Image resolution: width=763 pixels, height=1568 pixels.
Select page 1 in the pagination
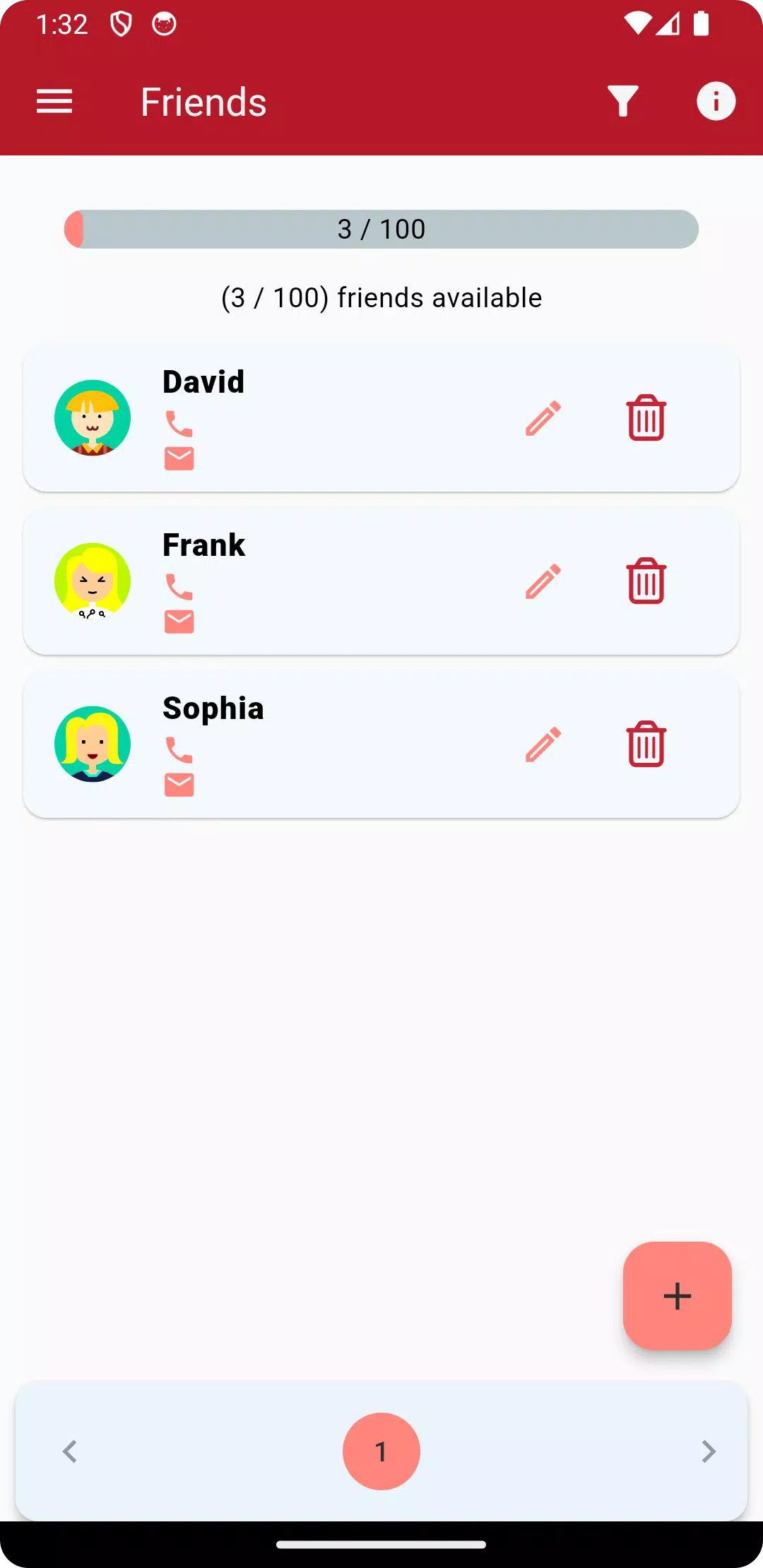point(381,1451)
